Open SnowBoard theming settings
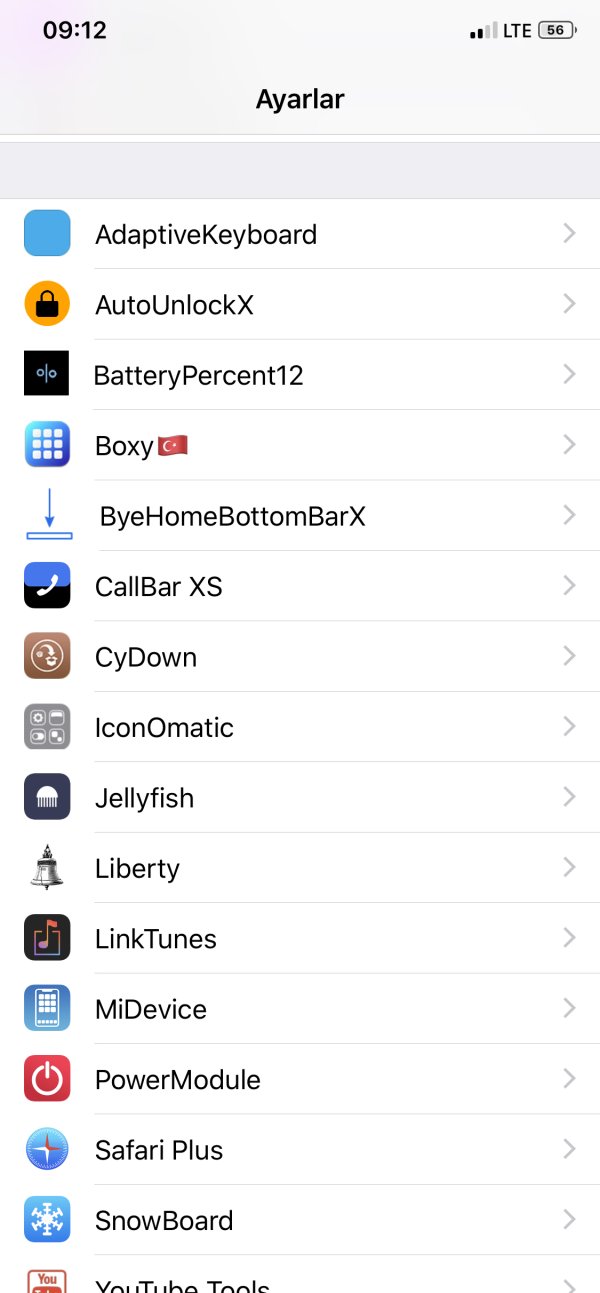This screenshot has width=600, height=1293. (x=300, y=1220)
